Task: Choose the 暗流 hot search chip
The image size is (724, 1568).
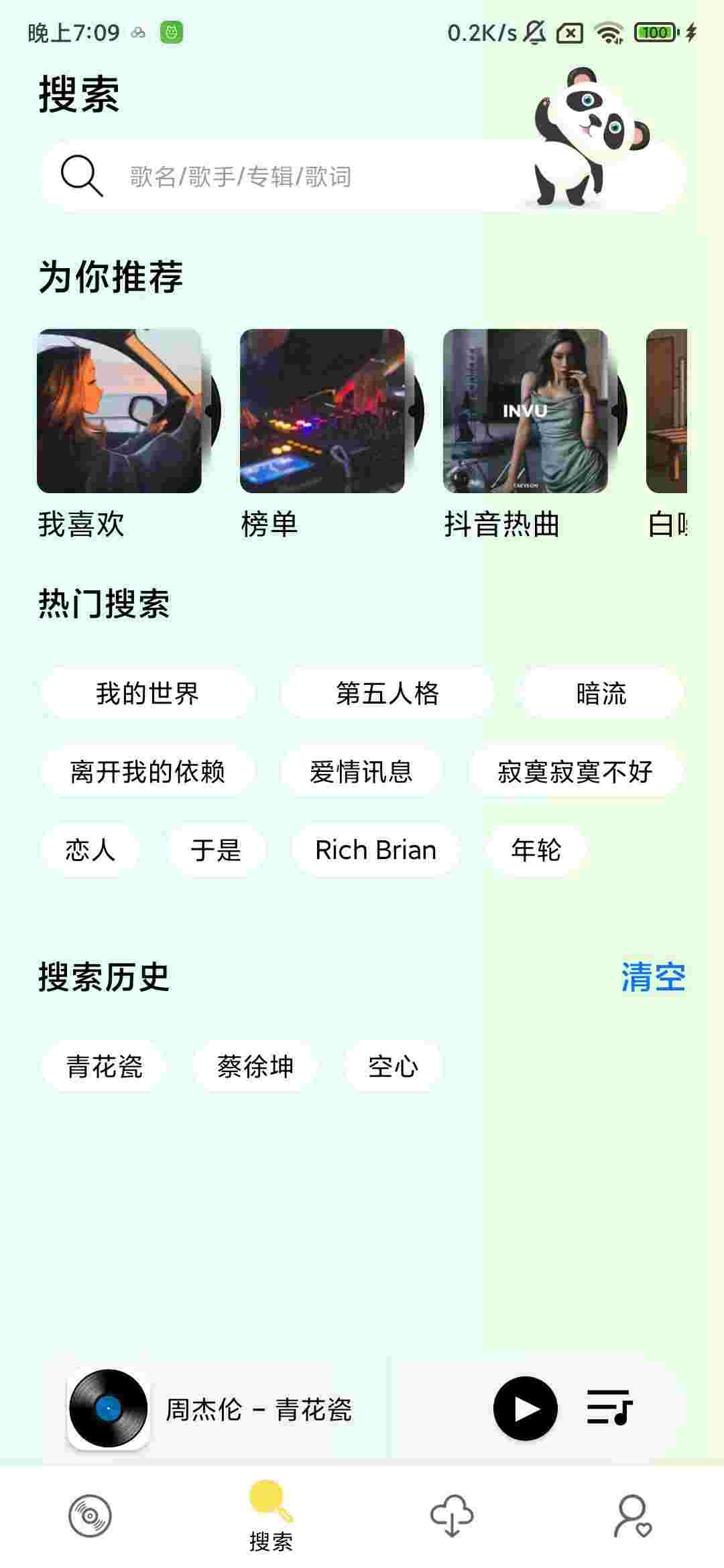Action: [601, 694]
